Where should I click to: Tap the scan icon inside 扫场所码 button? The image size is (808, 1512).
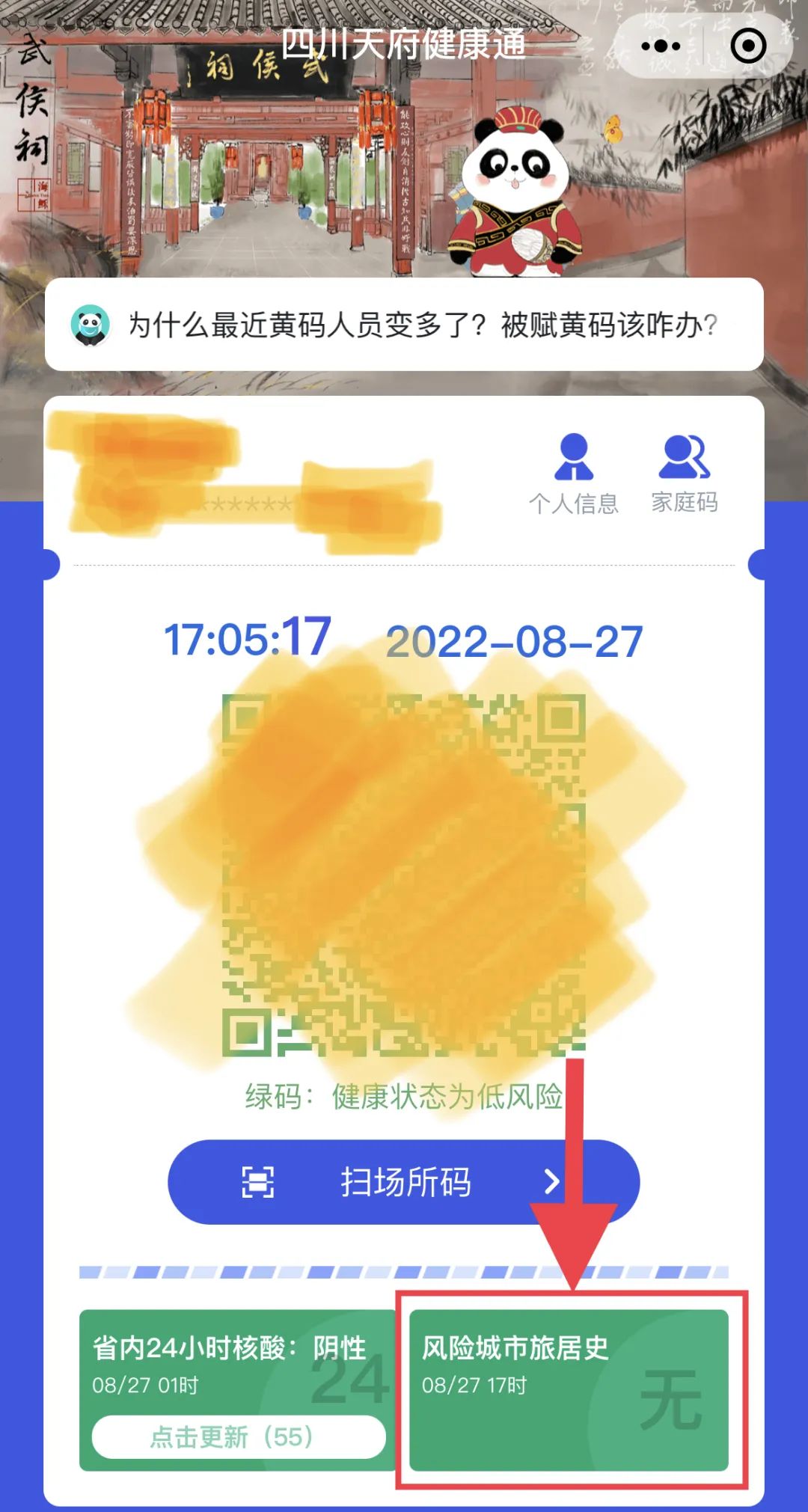[258, 1181]
